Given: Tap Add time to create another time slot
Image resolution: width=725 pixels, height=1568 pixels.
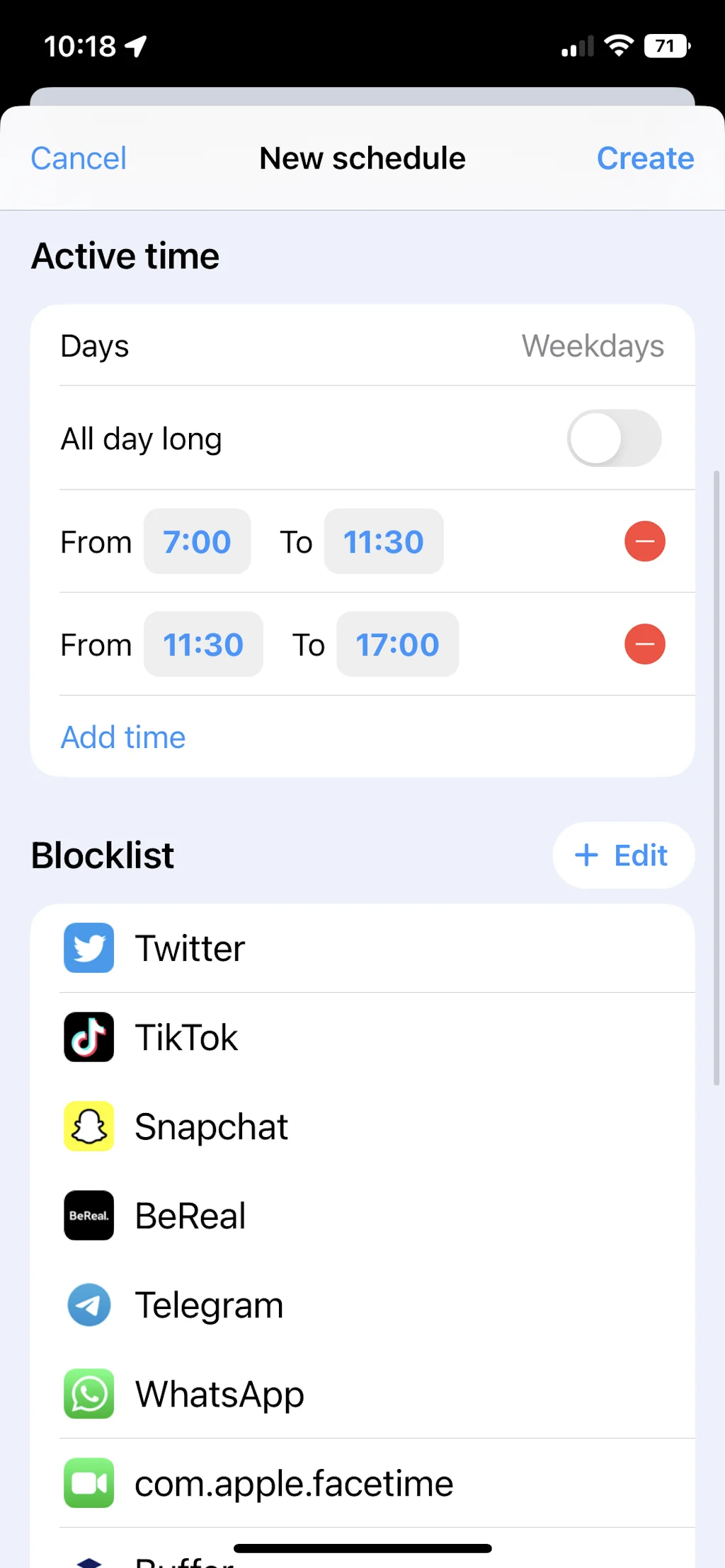Looking at the screenshot, I should tap(122, 737).
